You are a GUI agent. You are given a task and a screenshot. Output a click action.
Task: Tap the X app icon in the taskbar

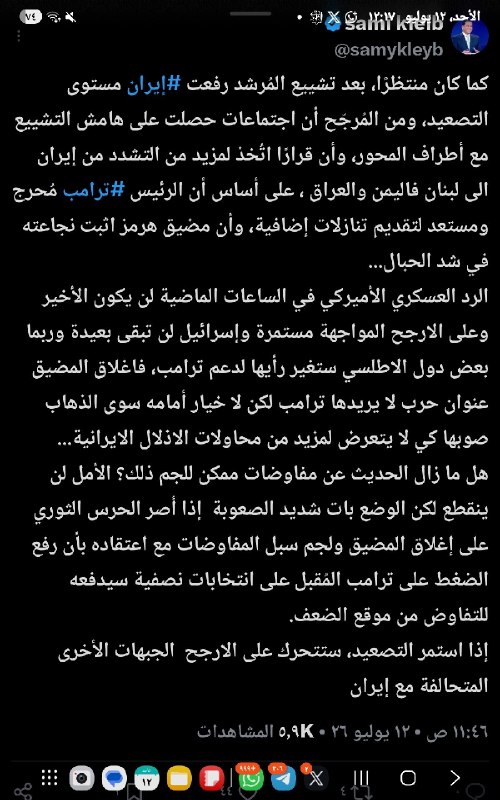tap(316, 778)
